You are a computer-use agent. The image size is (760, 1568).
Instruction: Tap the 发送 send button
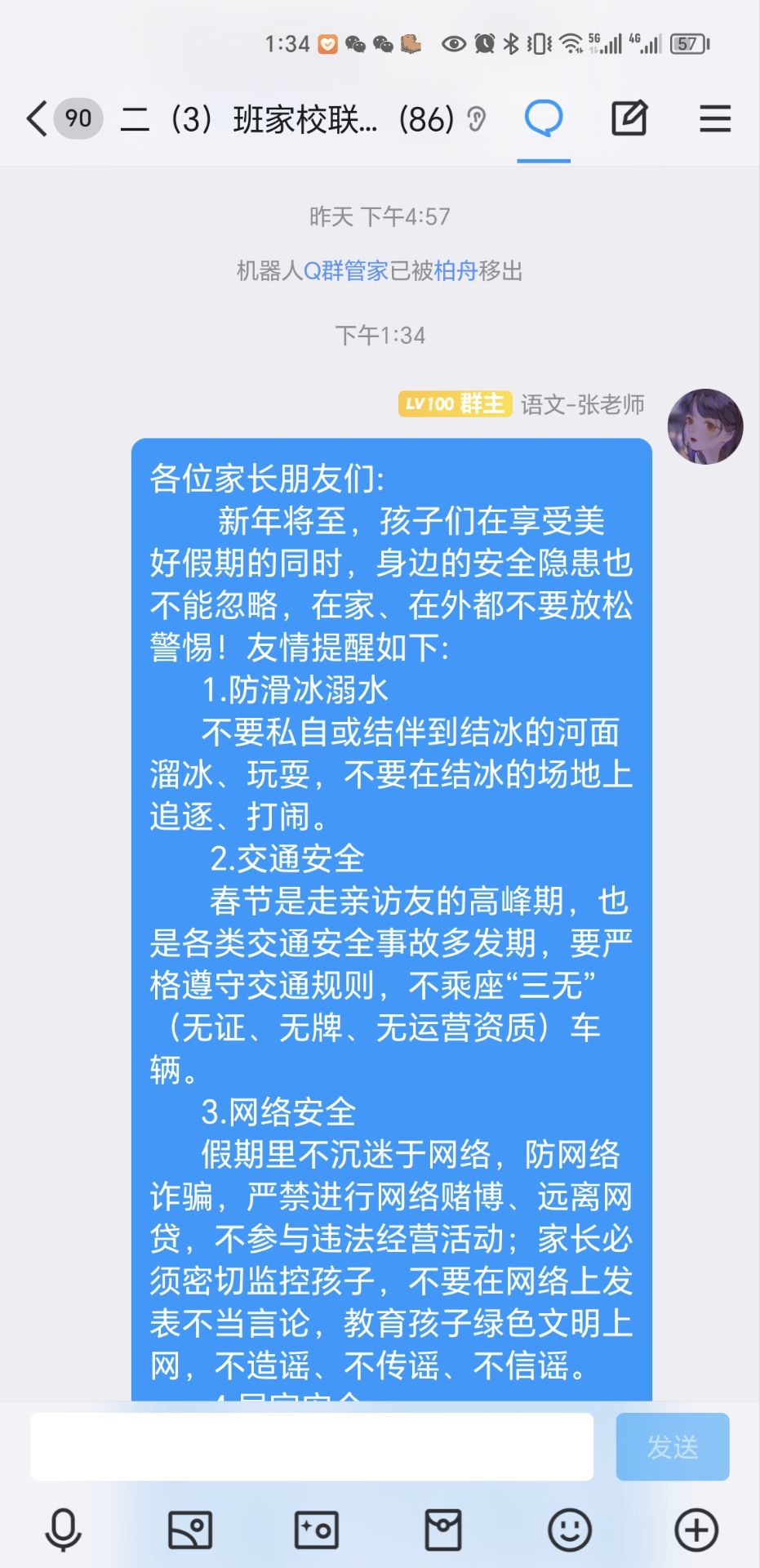pos(672,1447)
